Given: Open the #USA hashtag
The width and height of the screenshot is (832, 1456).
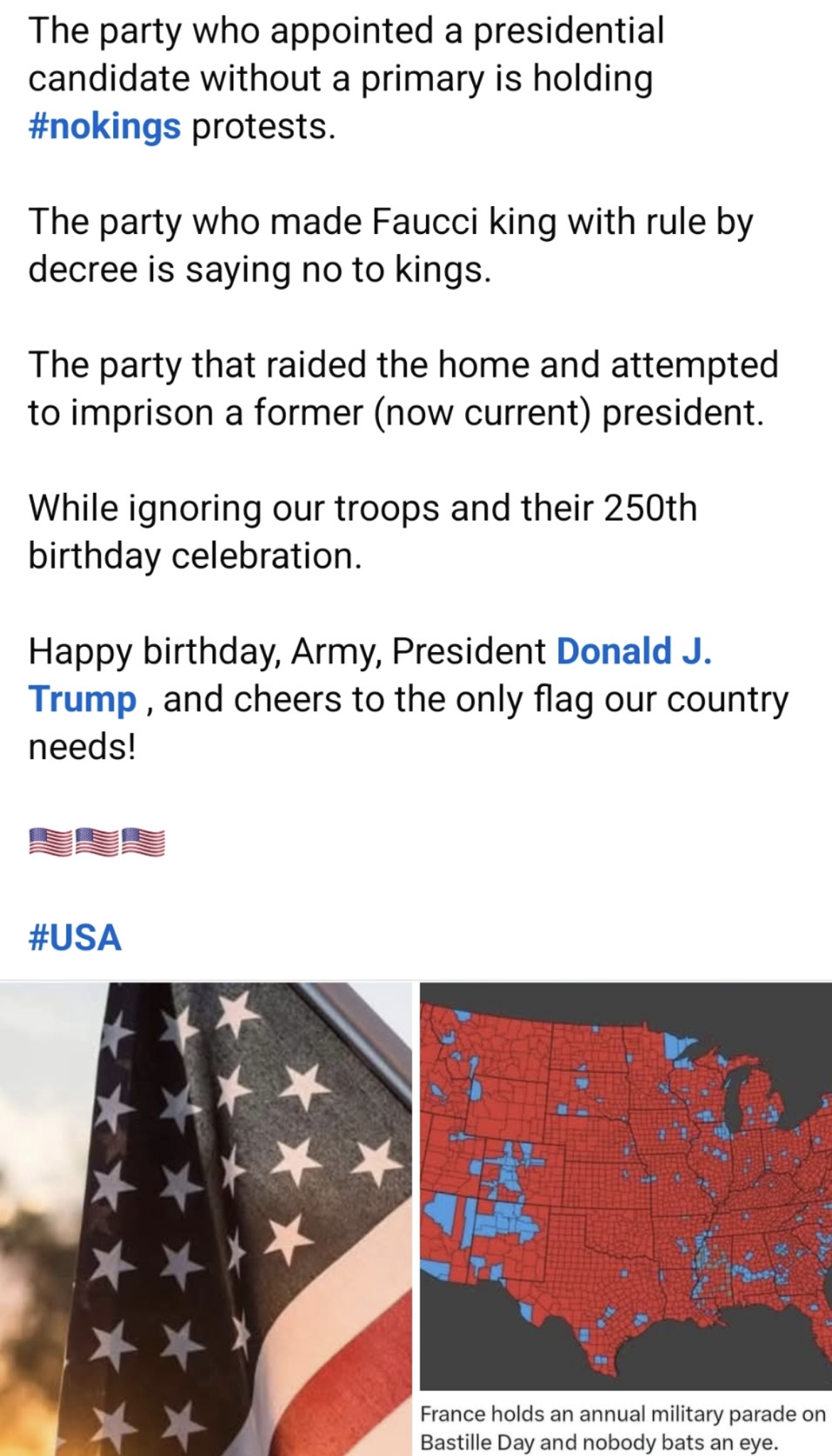Looking at the screenshot, I should point(75,938).
